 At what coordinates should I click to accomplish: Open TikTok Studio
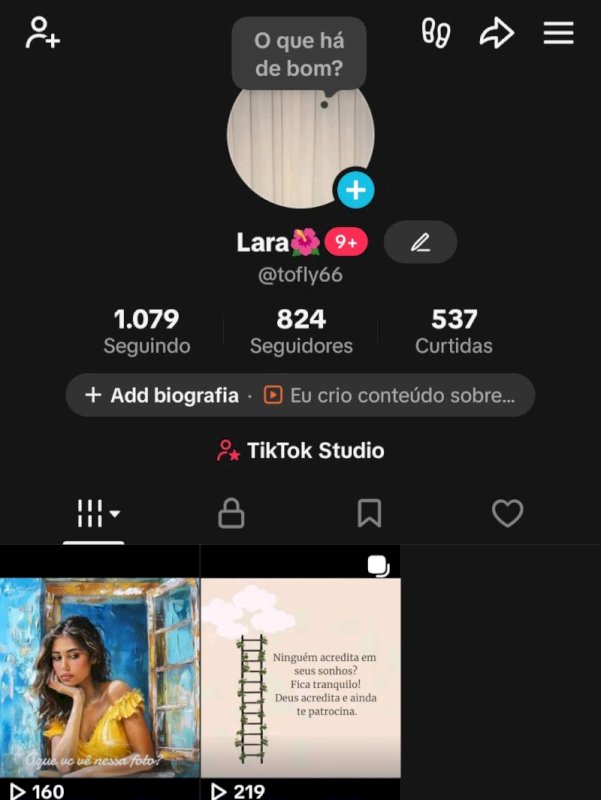300,450
